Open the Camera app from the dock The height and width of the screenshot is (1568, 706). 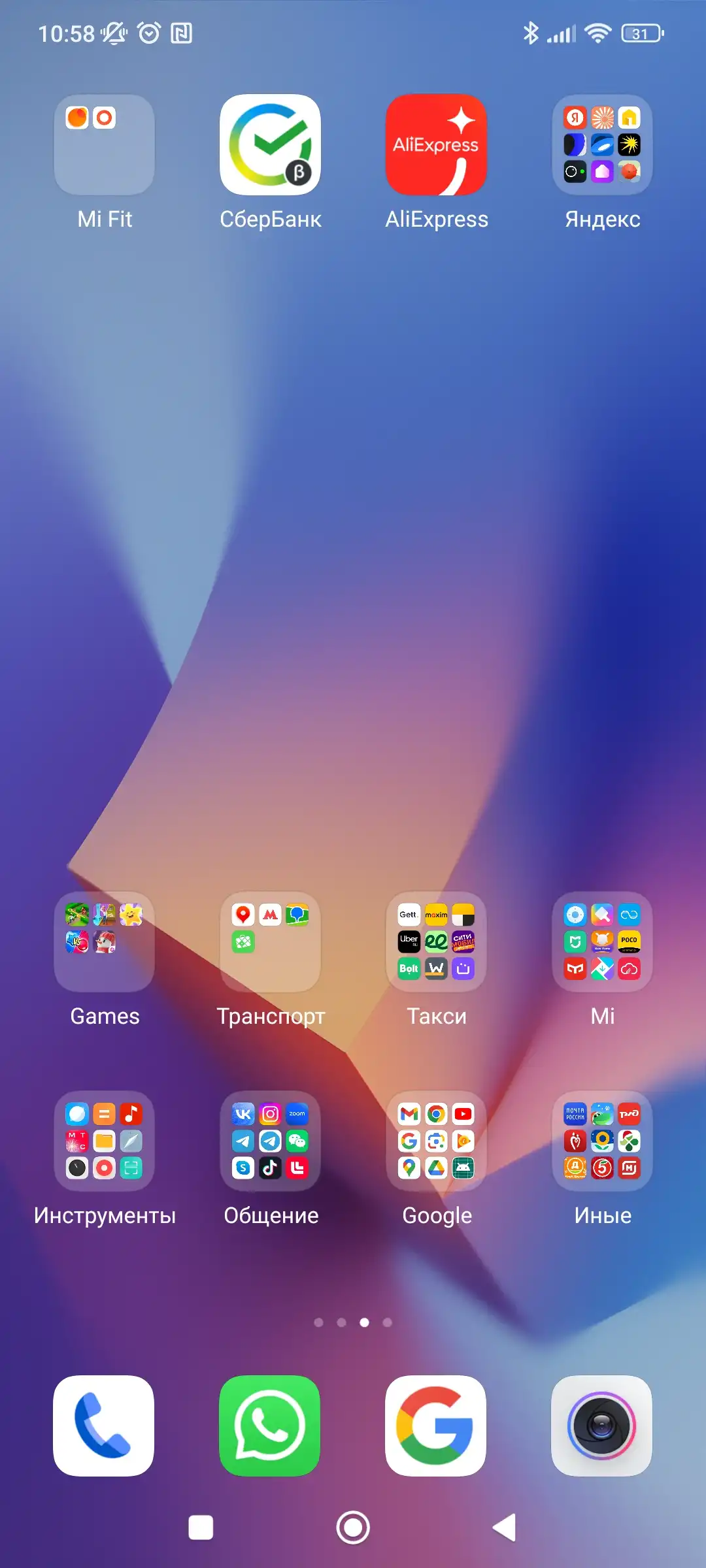[602, 1426]
